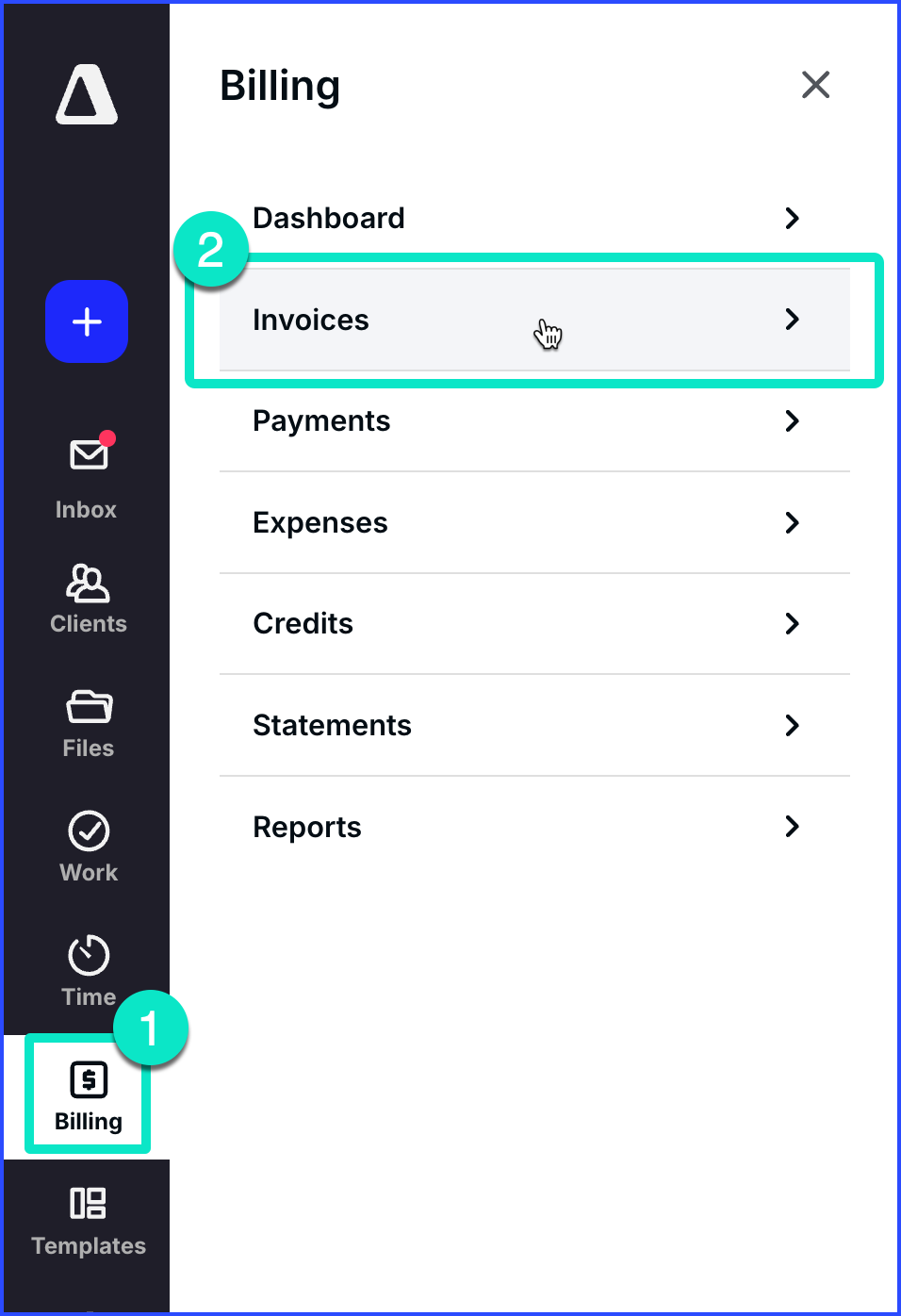The image size is (901, 1316).
Task: Open the Files tab
Action: coord(88,723)
